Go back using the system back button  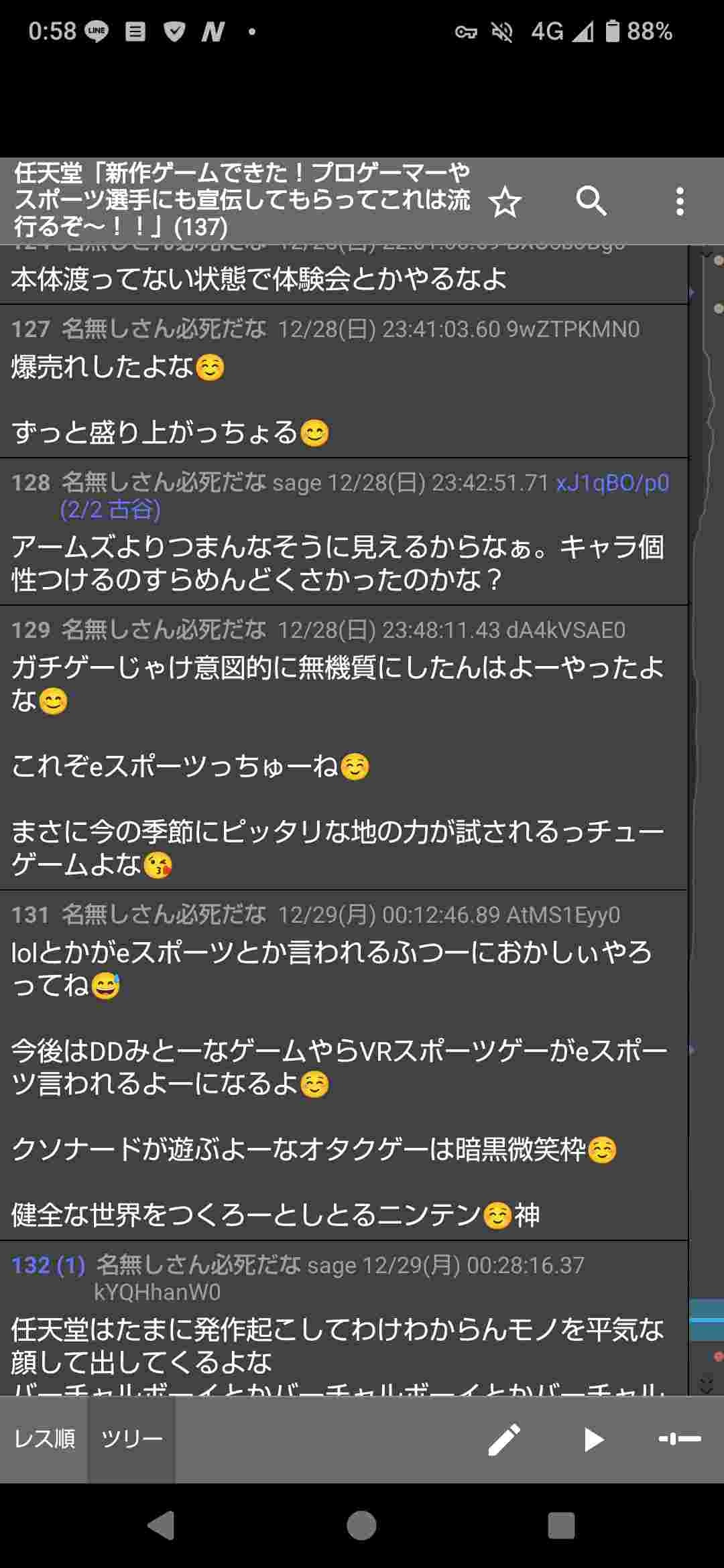161,1526
